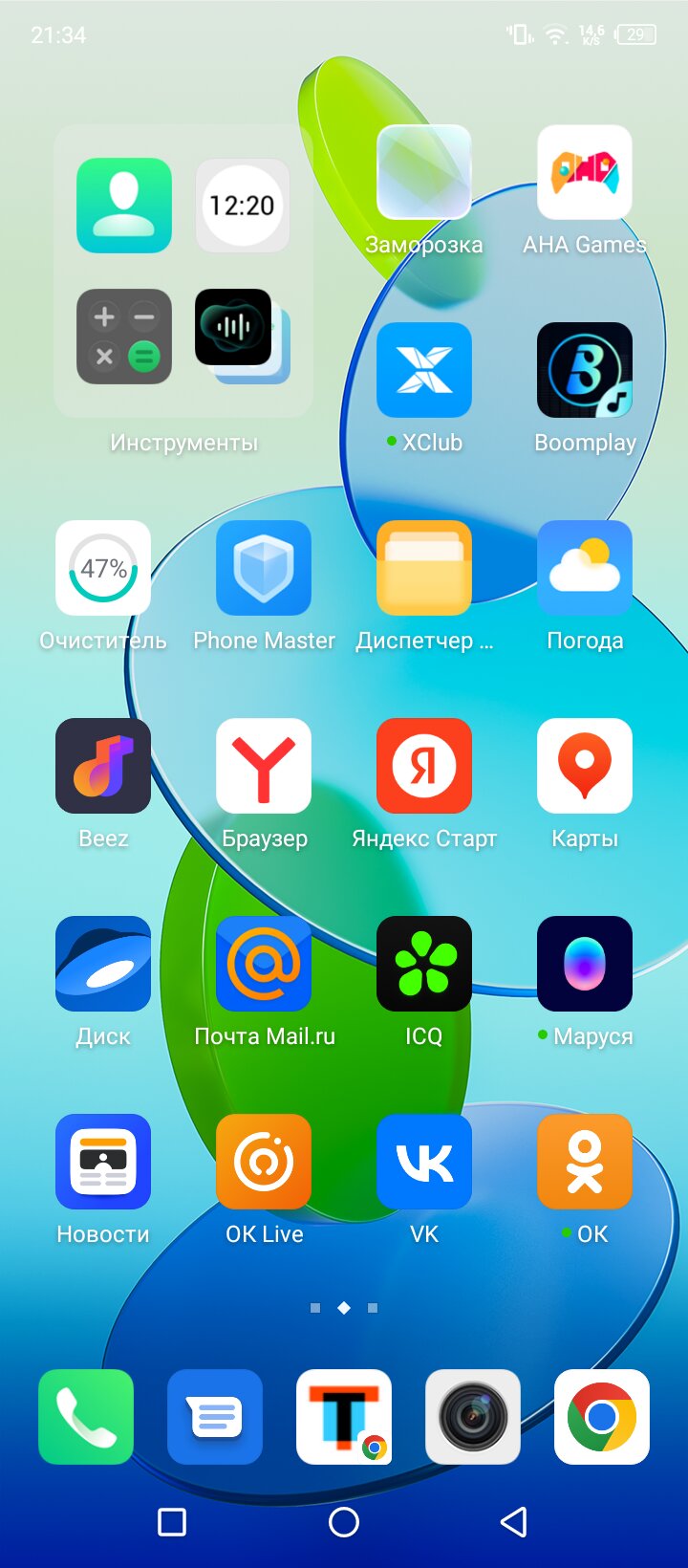The height and width of the screenshot is (1568, 688).
Task: Launch the VK app
Action: [424, 1162]
